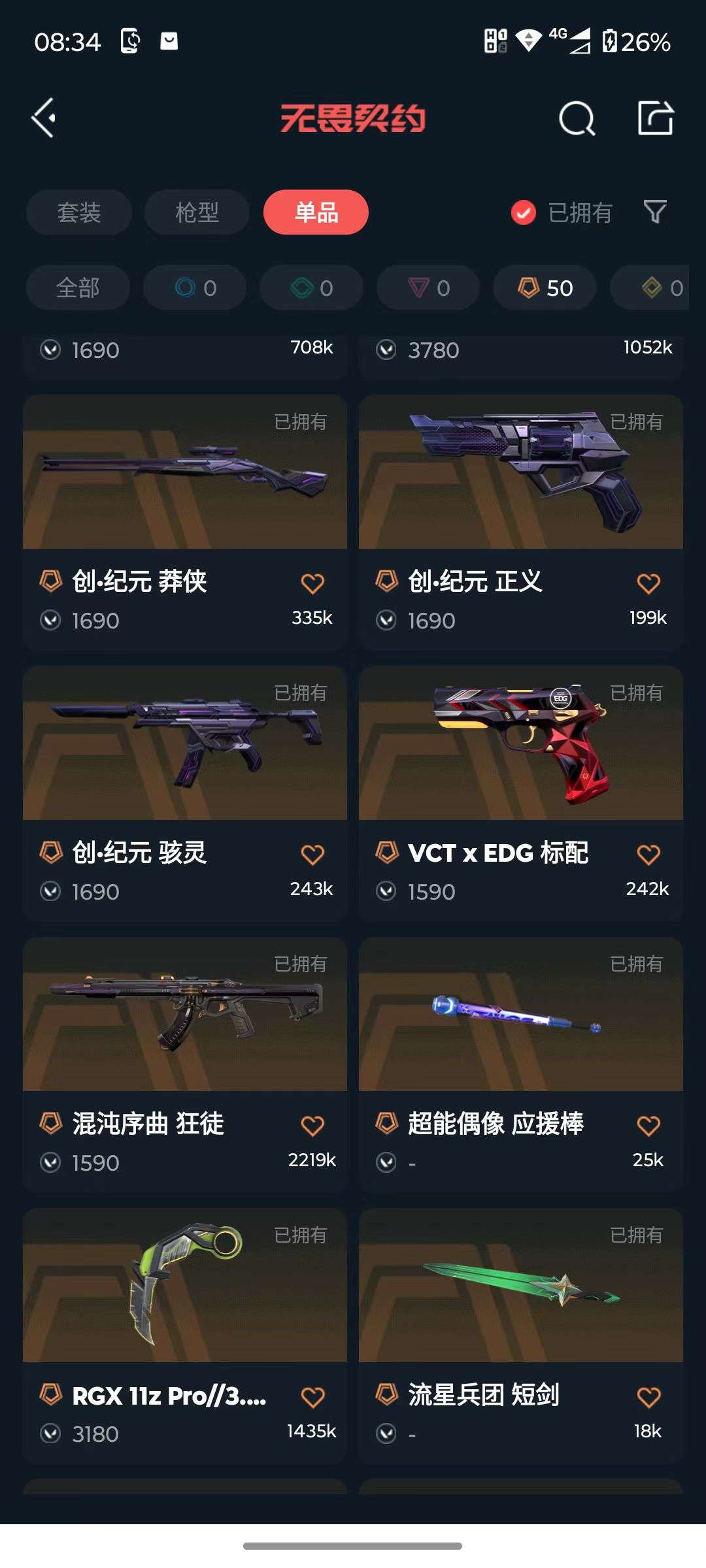Screen dimensions: 706x1568
Task: Select the gold rarity tier filter icon
Action: tap(654, 287)
